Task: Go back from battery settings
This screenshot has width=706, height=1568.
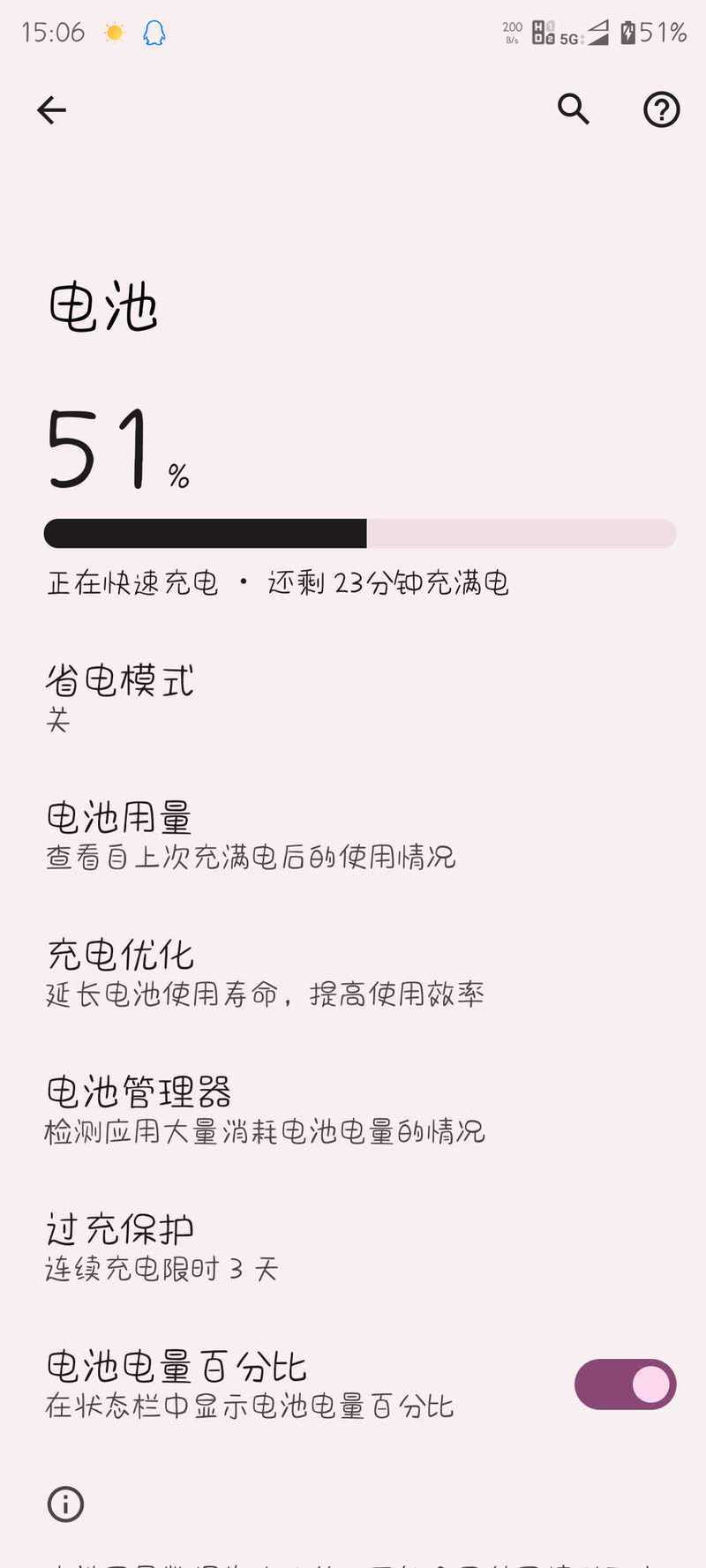Action: (x=51, y=110)
